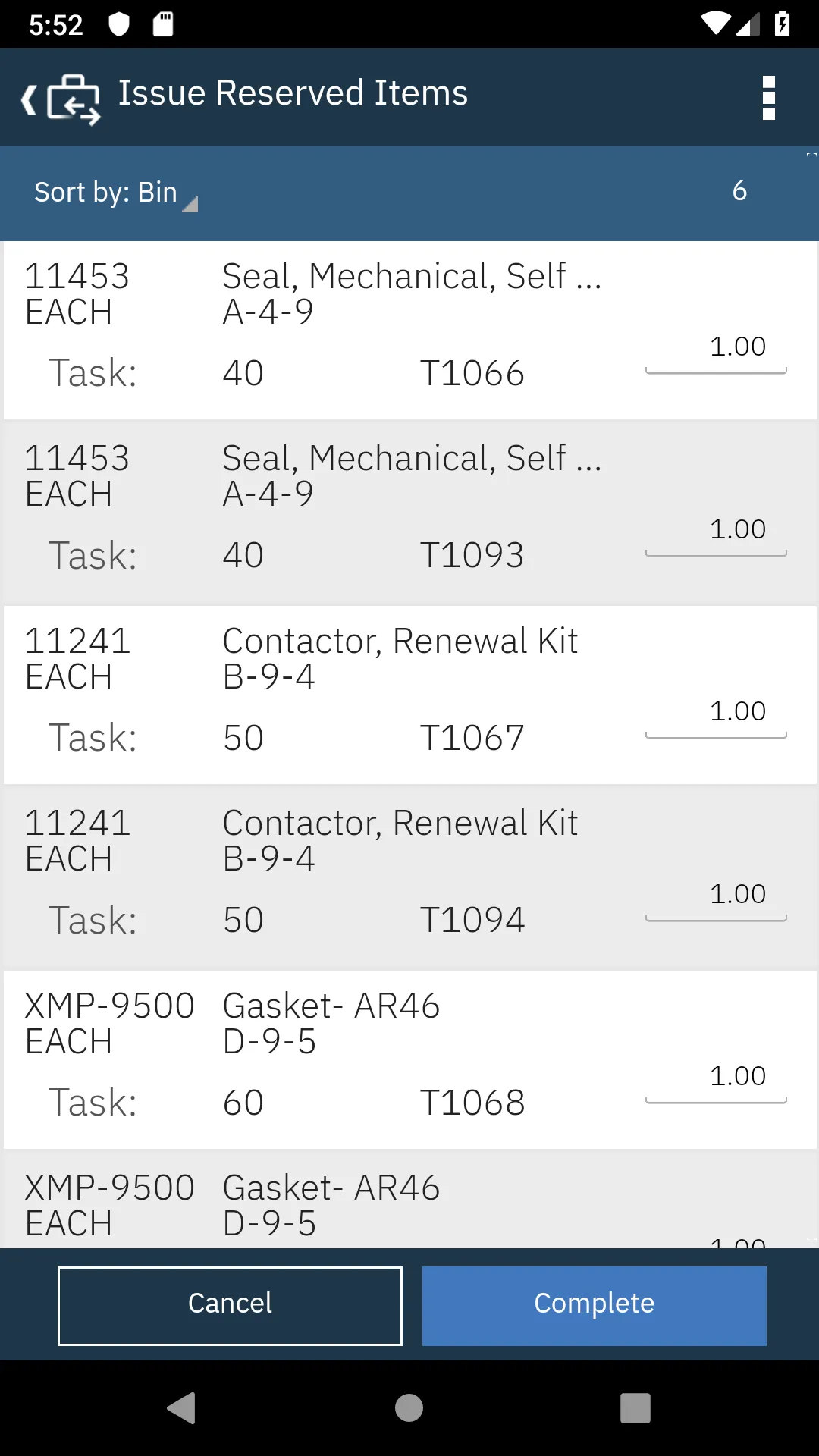Open the Sort by: Bin dropdown

pos(114,193)
